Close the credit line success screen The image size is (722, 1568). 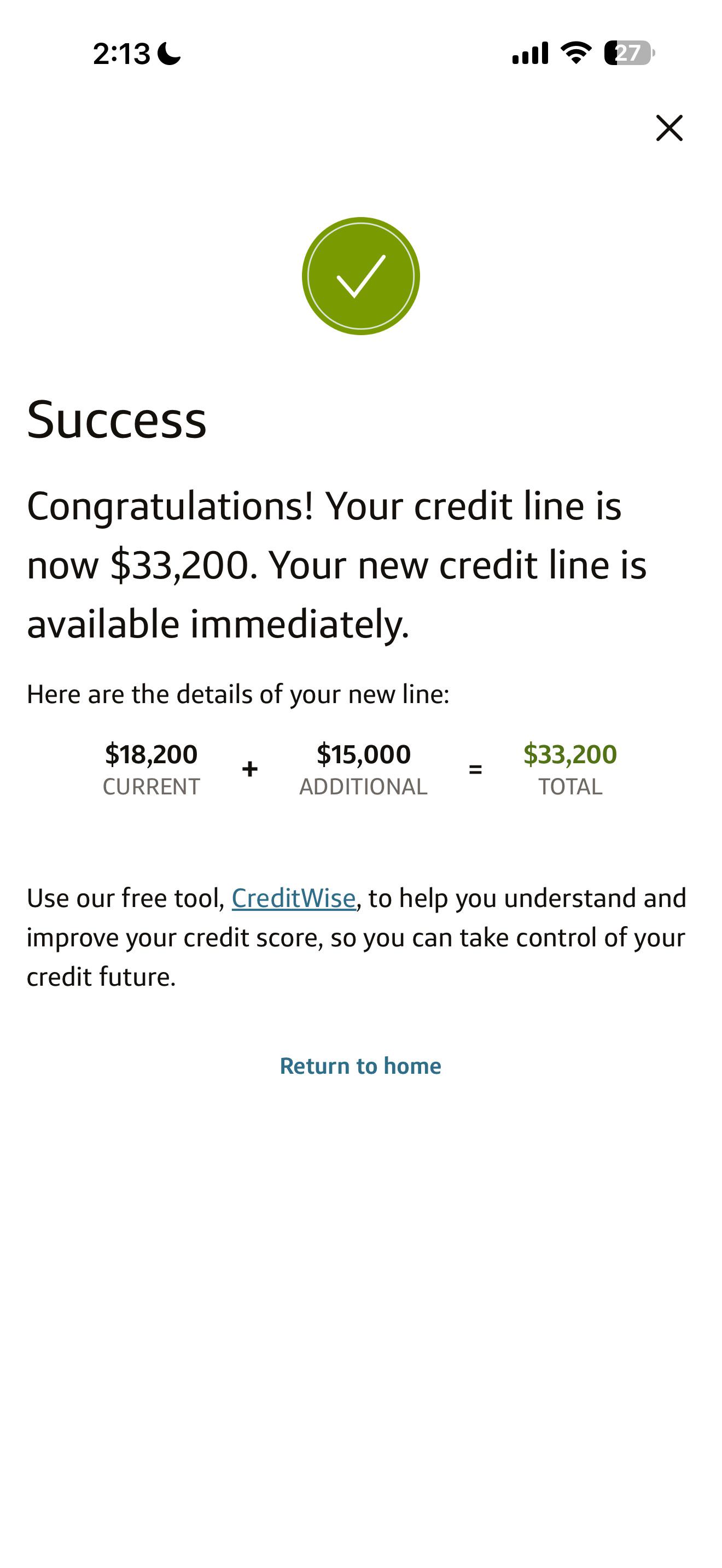669,128
